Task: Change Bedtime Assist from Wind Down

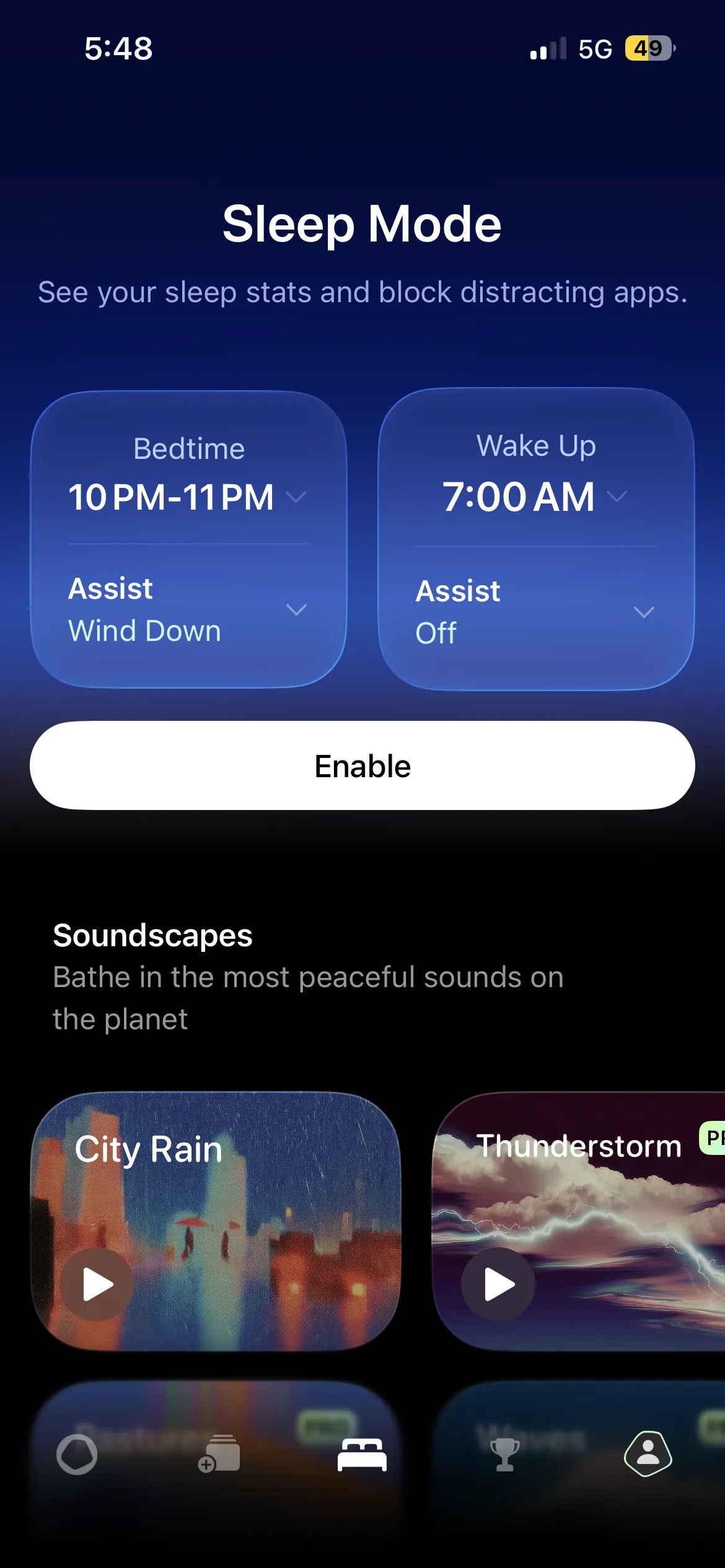Action: click(187, 610)
